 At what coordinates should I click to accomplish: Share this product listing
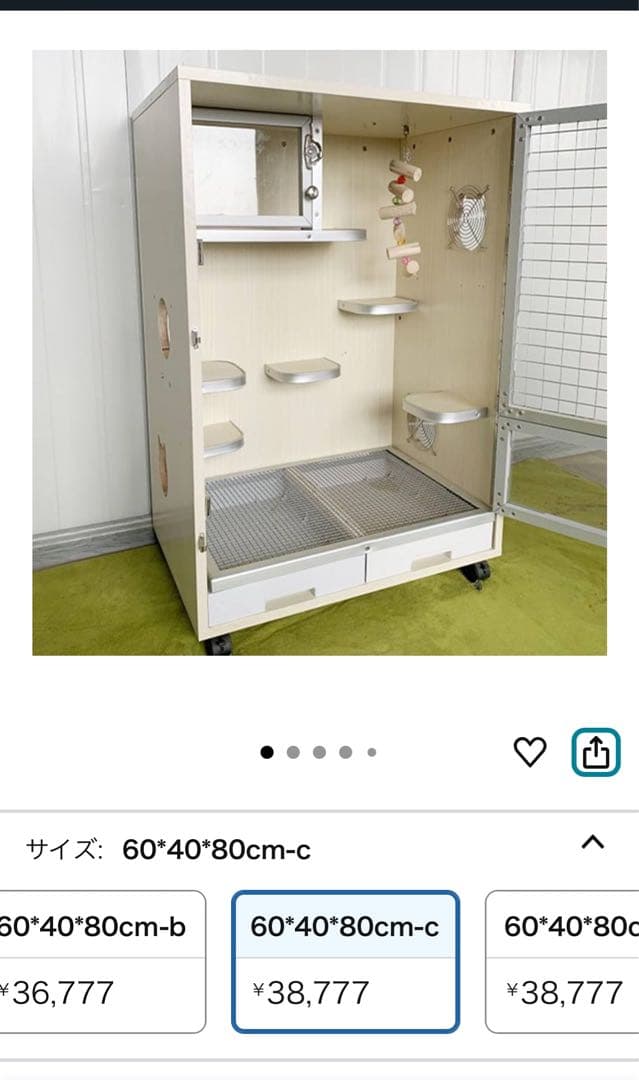(595, 752)
